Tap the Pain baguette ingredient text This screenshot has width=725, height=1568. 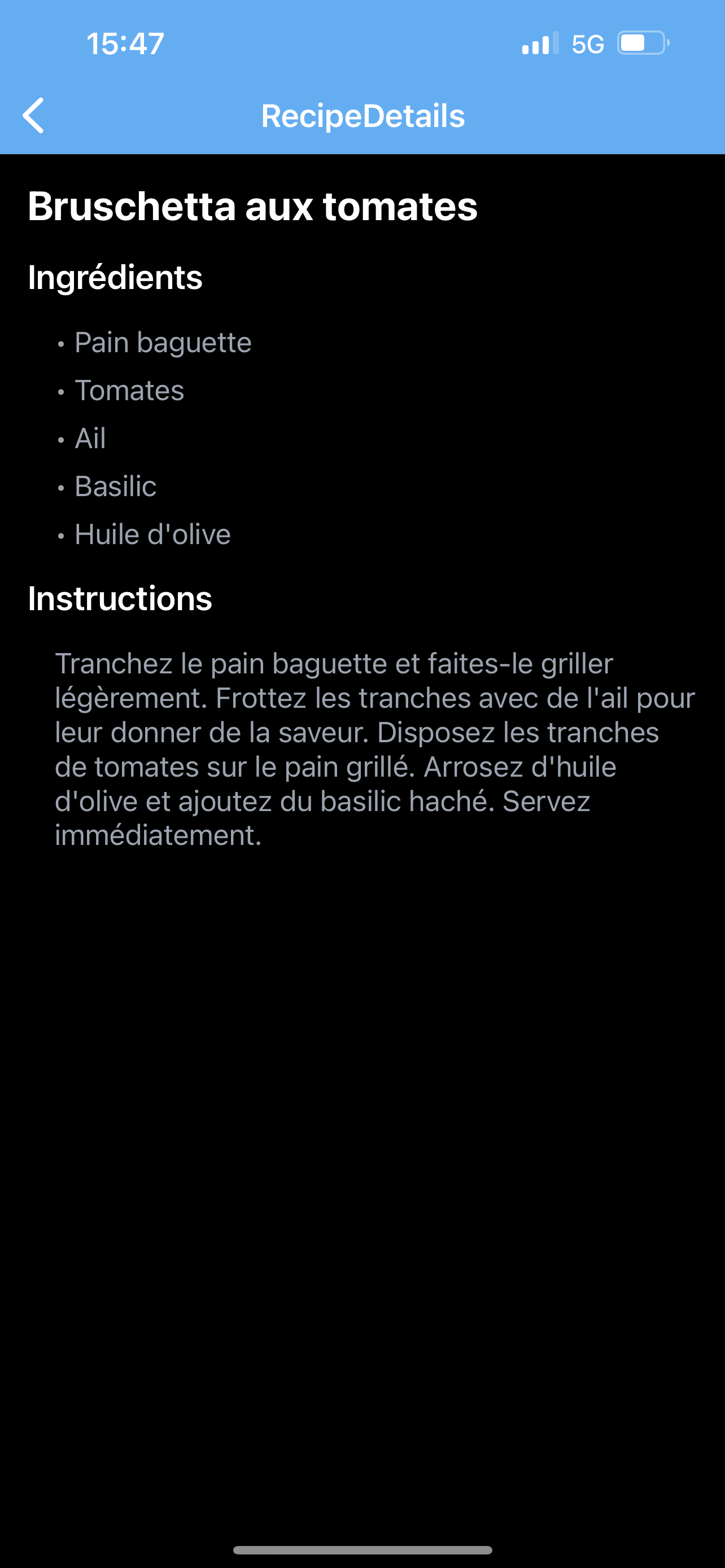163,343
